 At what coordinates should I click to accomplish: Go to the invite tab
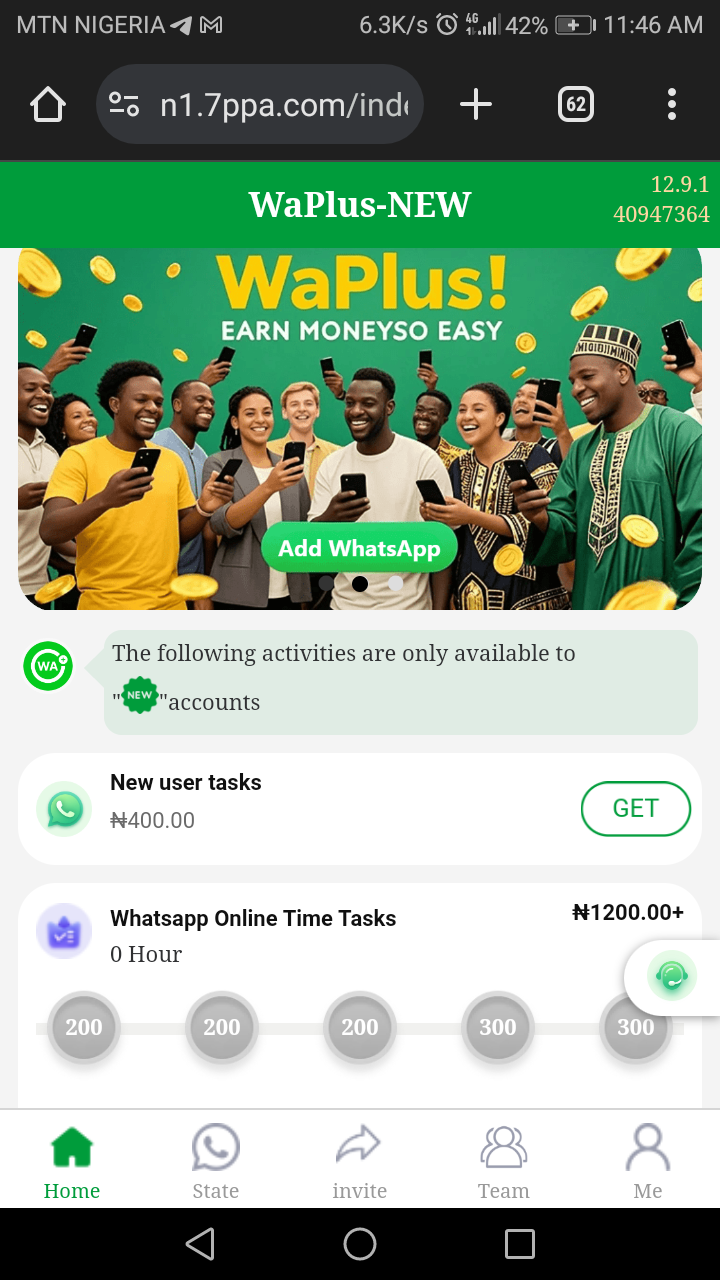click(x=359, y=1162)
